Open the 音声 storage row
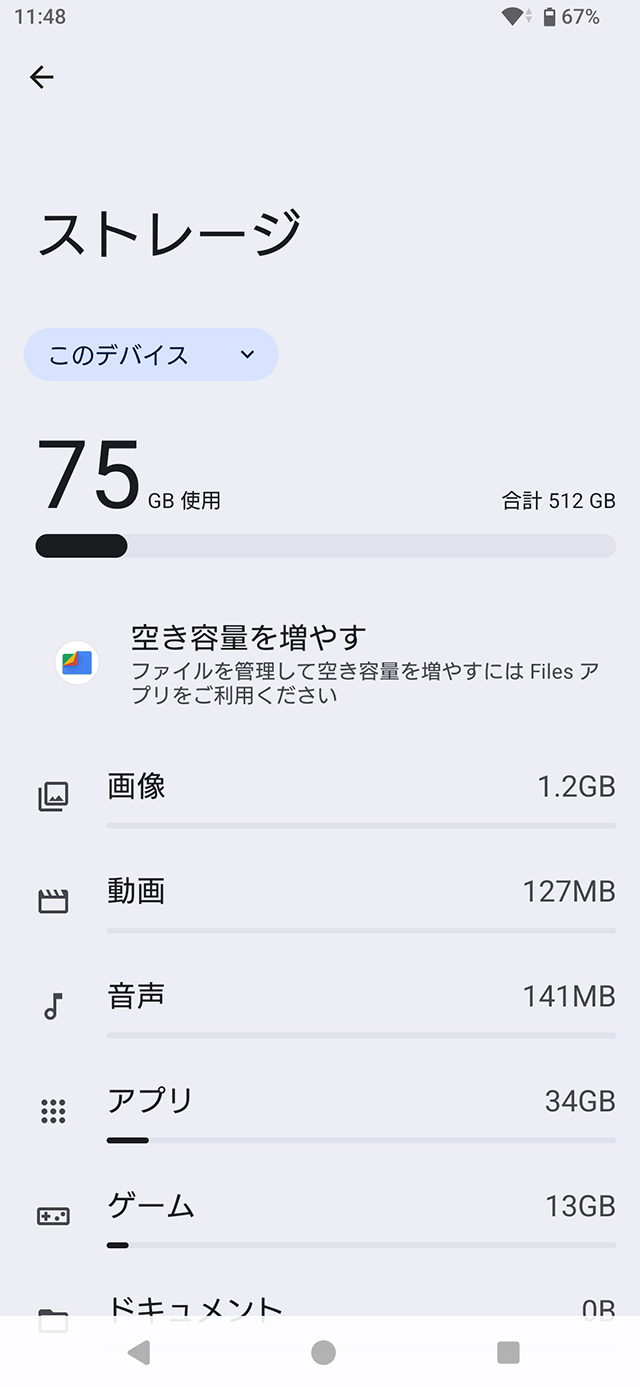Image resolution: width=640 pixels, height=1387 pixels. 320,1005
